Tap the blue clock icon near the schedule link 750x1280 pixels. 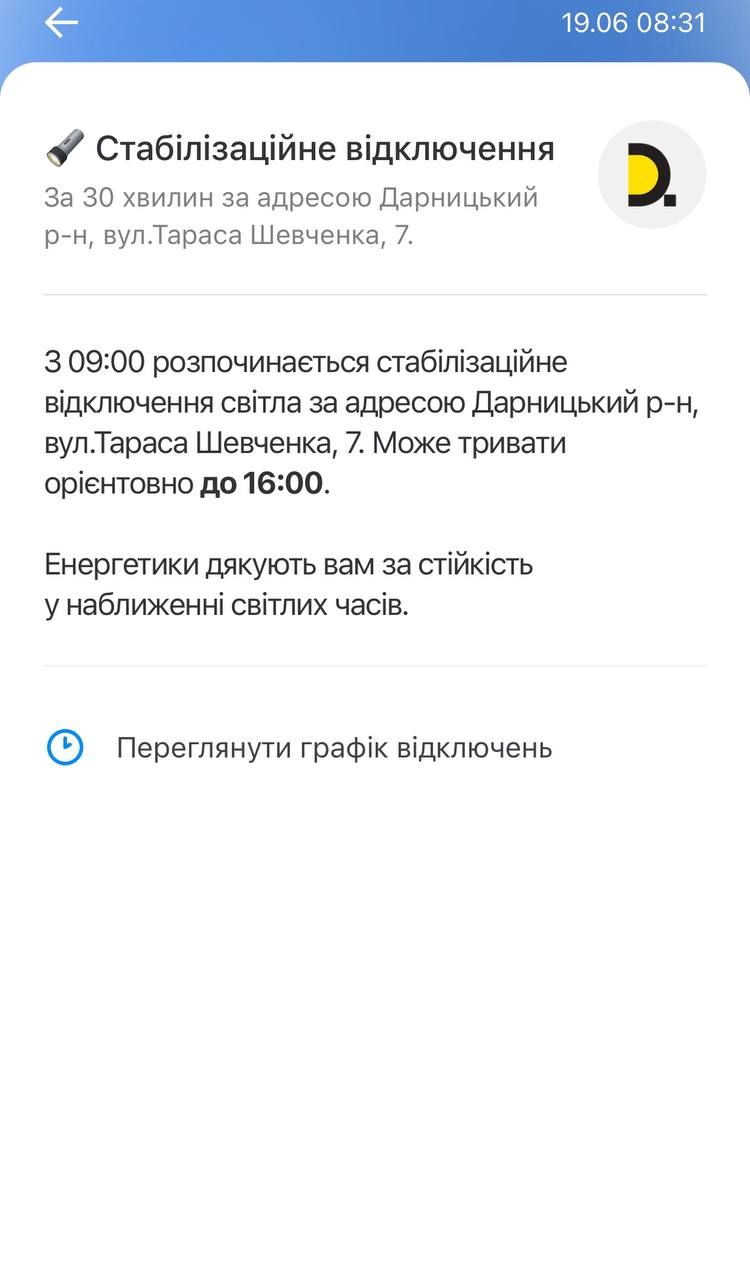(x=63, y=746)
